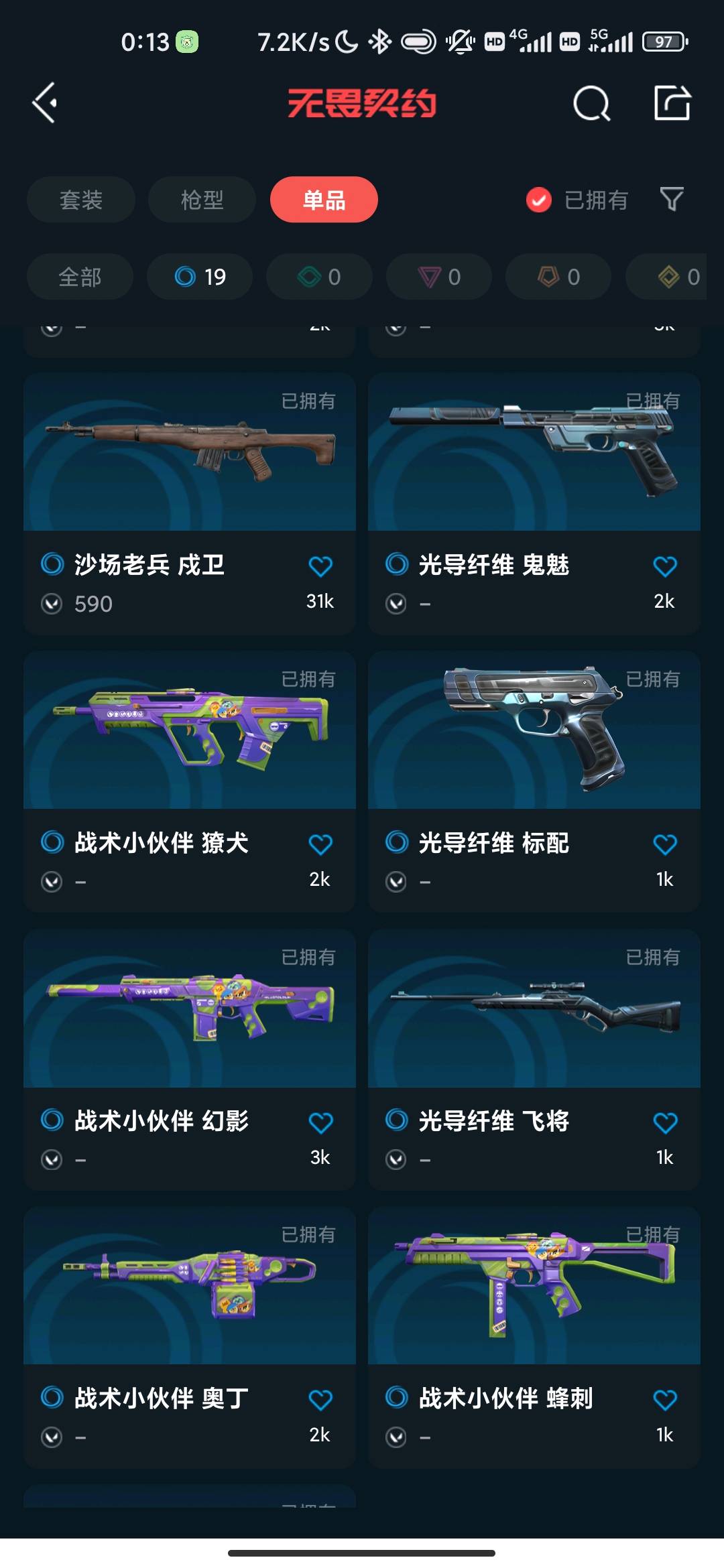Screen dimensions: 724x1568
Task: Uncheck the 已拥有 filter checkbox
Action: [x=539, y=200]
